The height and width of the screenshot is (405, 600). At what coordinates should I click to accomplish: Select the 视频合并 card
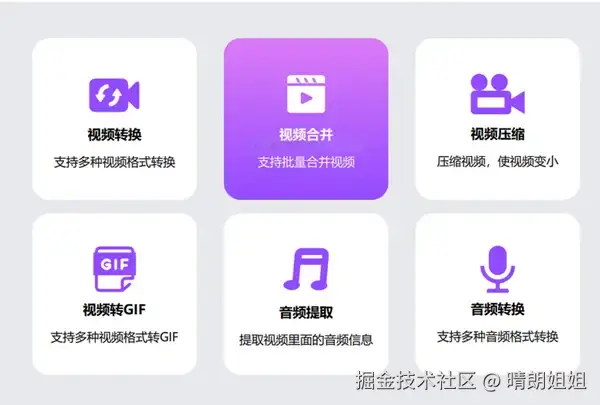pos(306,119)
